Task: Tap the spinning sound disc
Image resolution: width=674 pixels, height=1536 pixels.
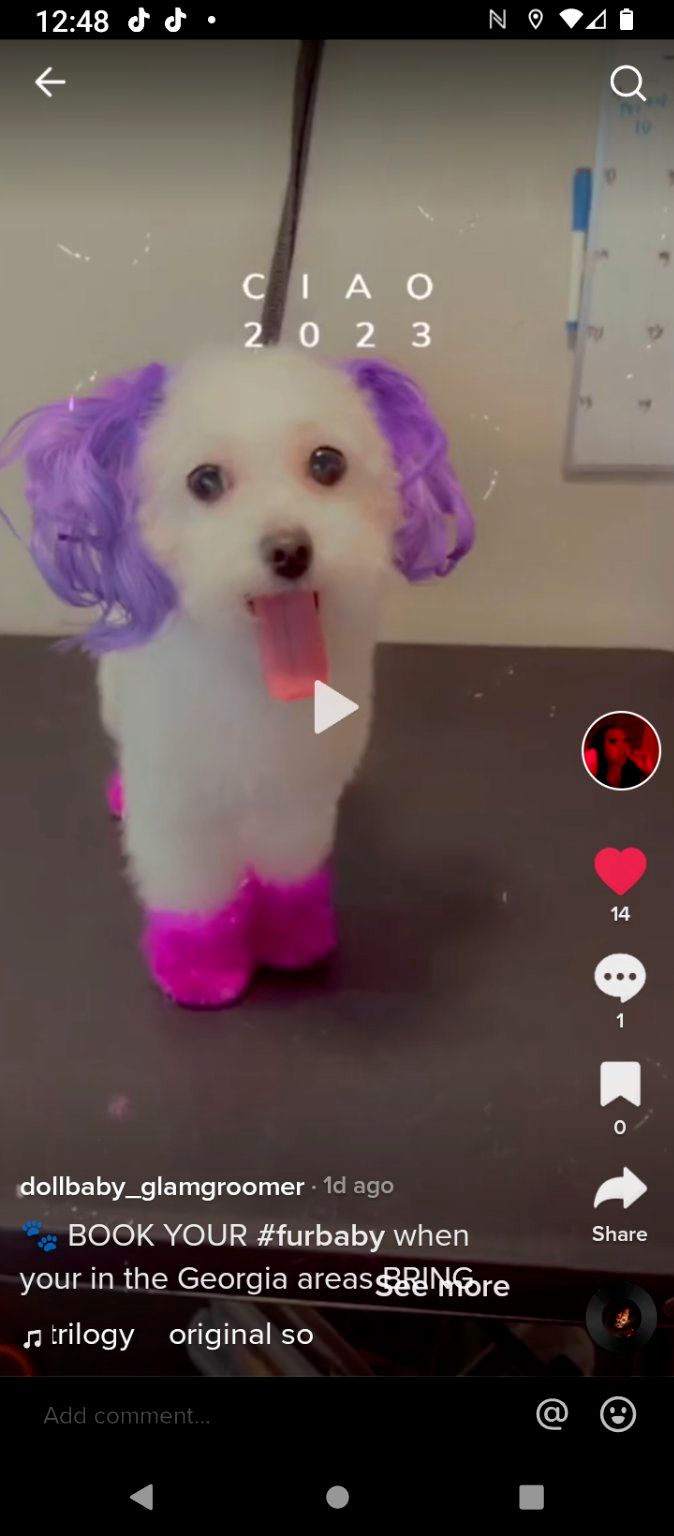Action: point(621,1319)
